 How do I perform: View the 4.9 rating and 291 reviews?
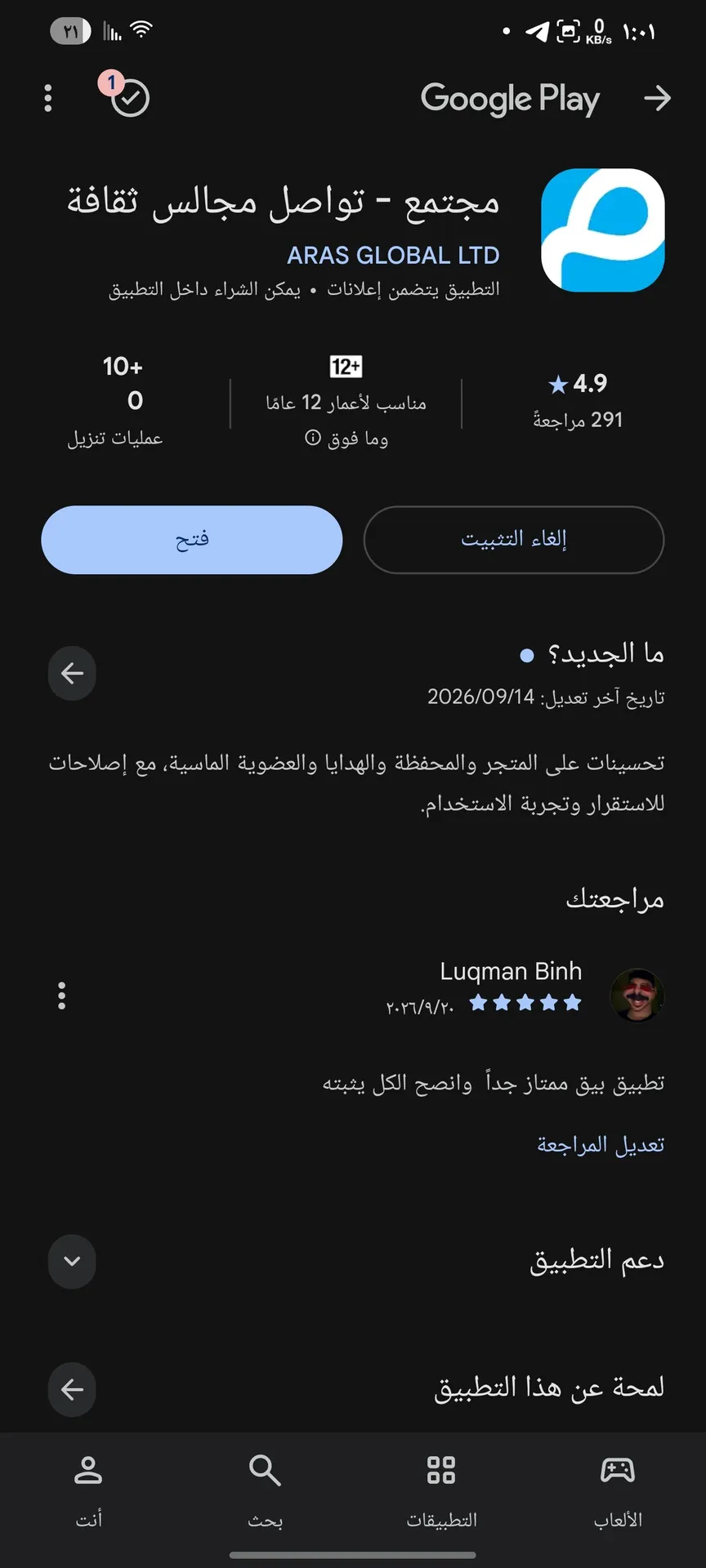pos(578,402)
